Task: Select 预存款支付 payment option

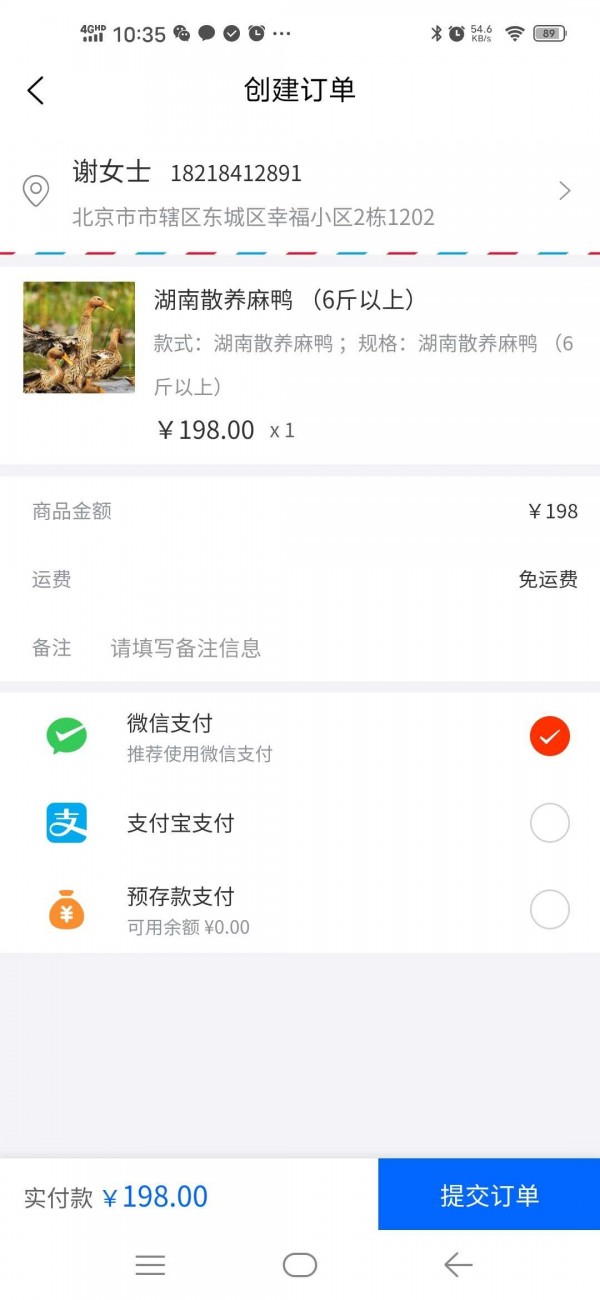Action: [x=549, y=910]
